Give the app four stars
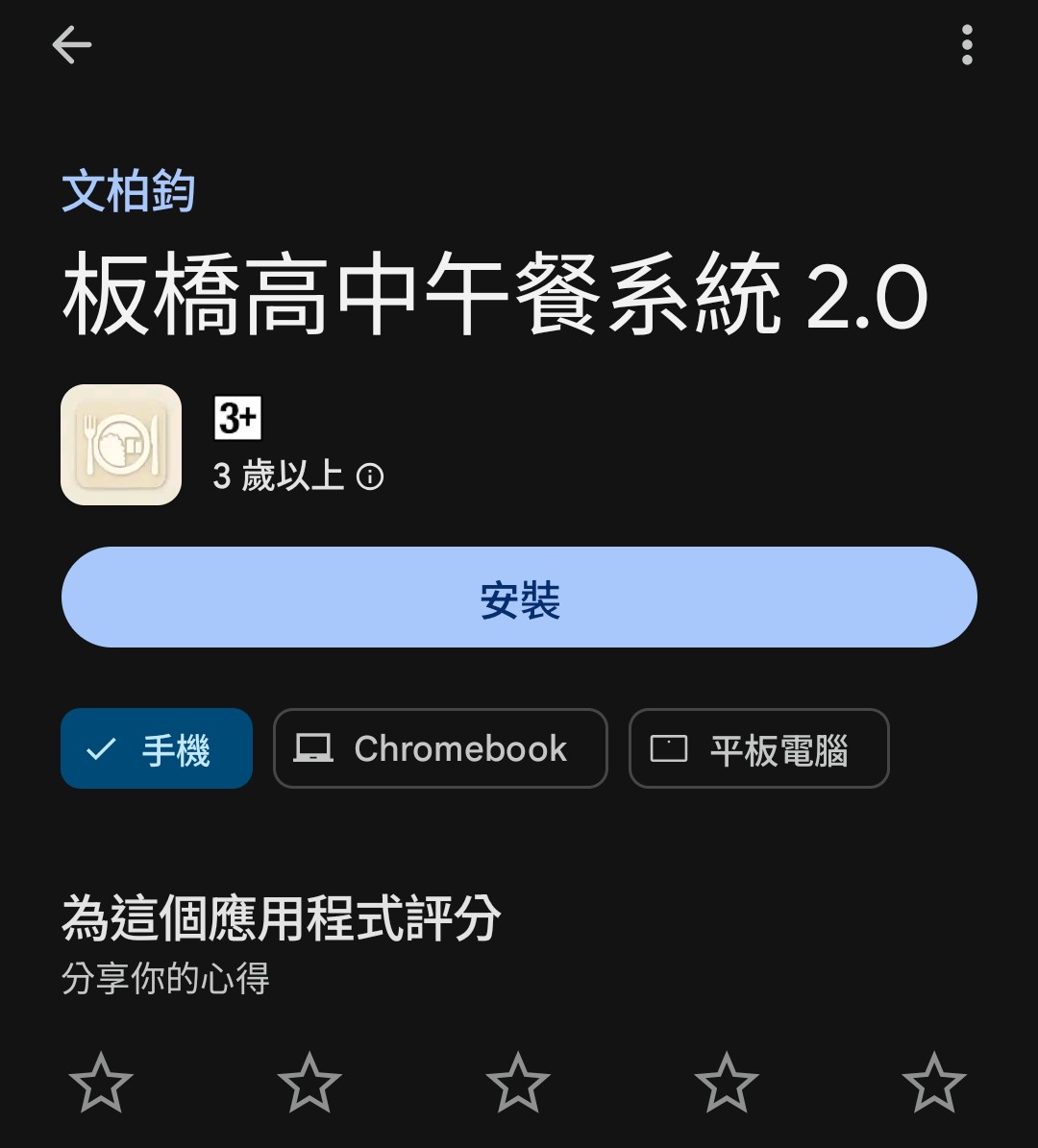The height and width of the screenshot is (1148, 1038). pos(727,1082)
